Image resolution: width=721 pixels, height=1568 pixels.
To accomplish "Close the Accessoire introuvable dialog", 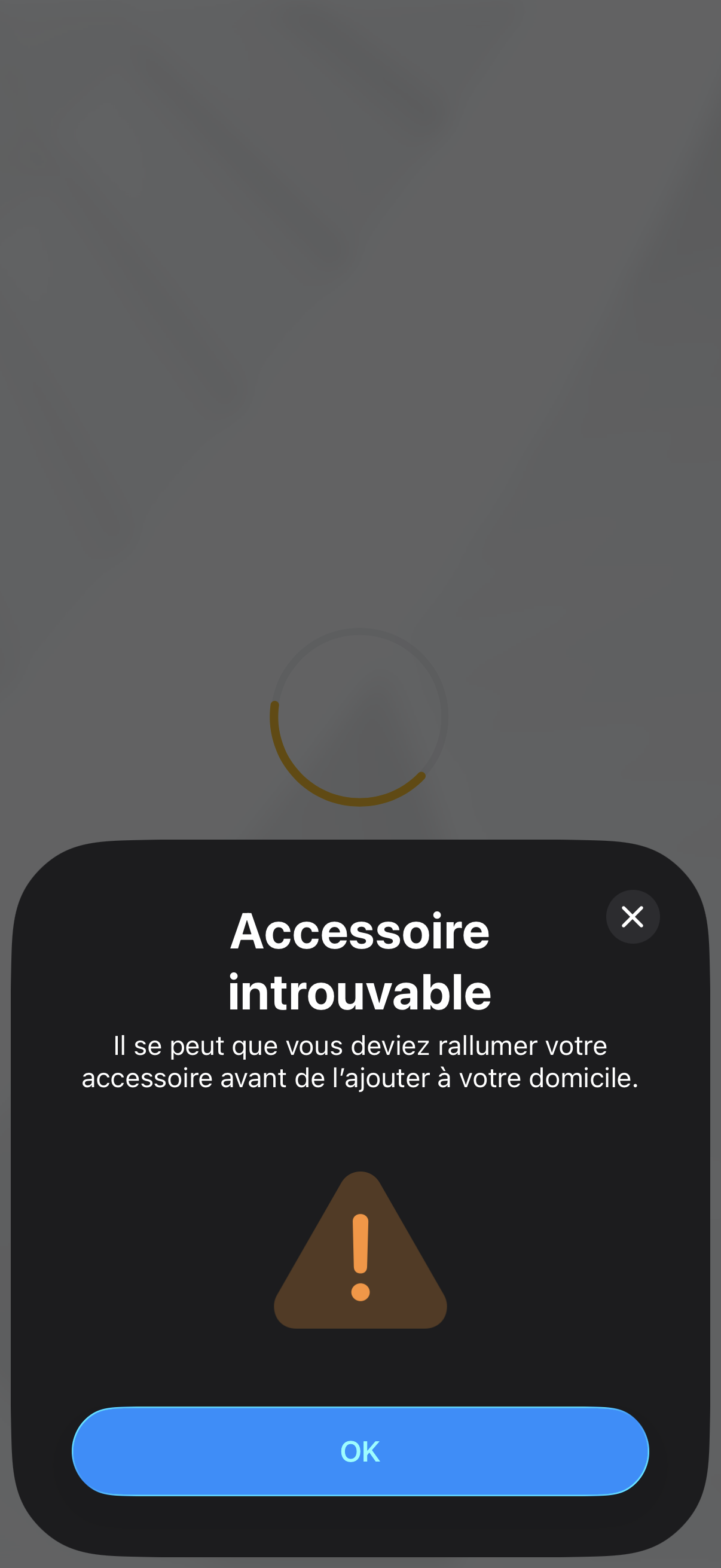I will (632, 916).
